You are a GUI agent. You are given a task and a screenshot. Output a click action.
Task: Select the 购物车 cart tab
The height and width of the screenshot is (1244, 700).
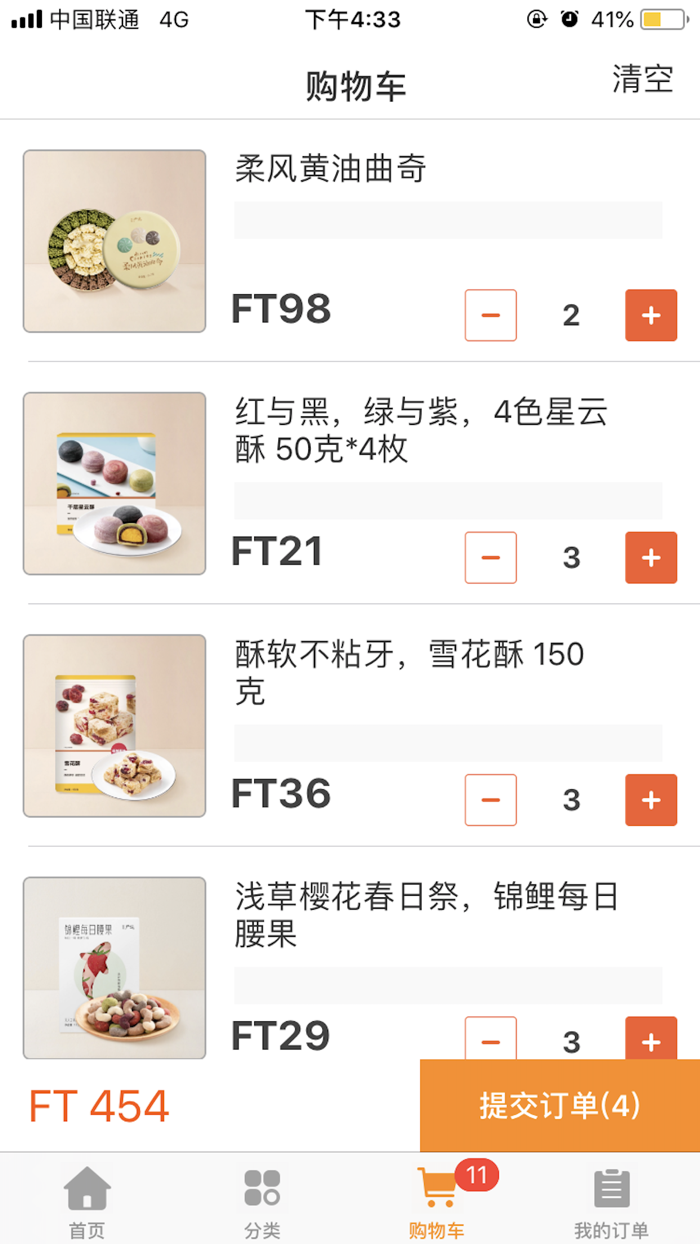tap(437, 1202)
